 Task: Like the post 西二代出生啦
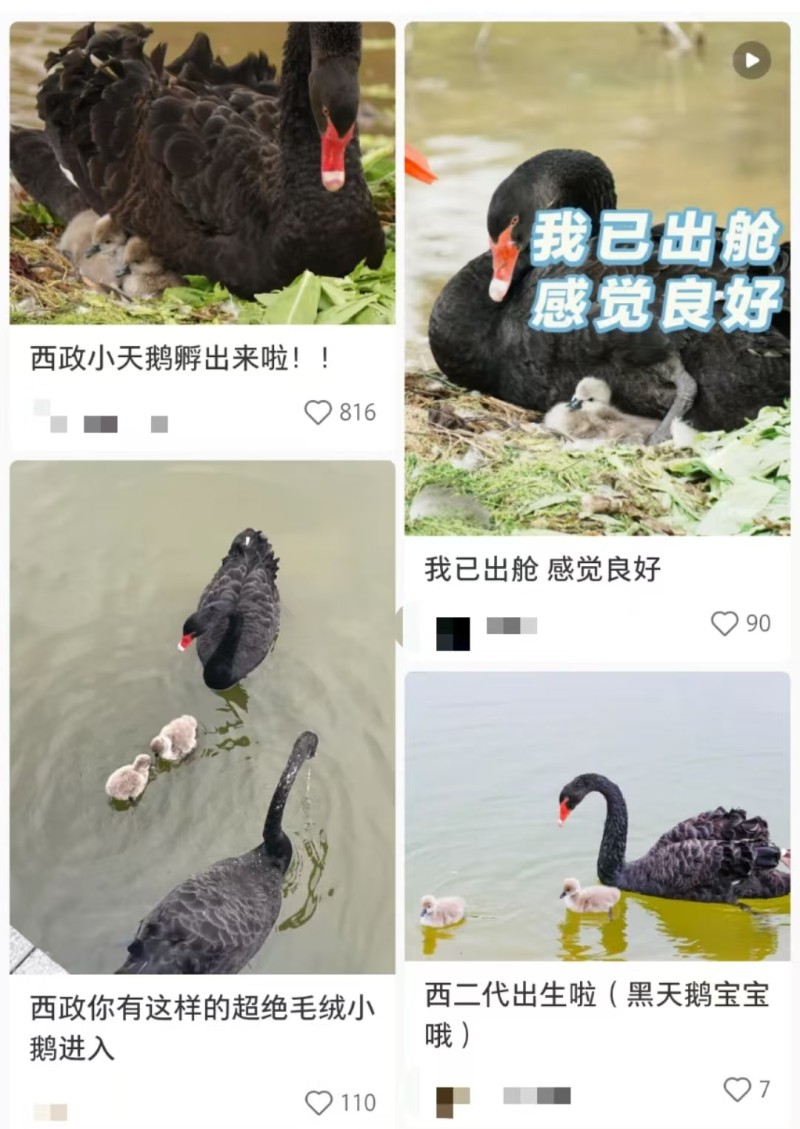click(737, 1089)
